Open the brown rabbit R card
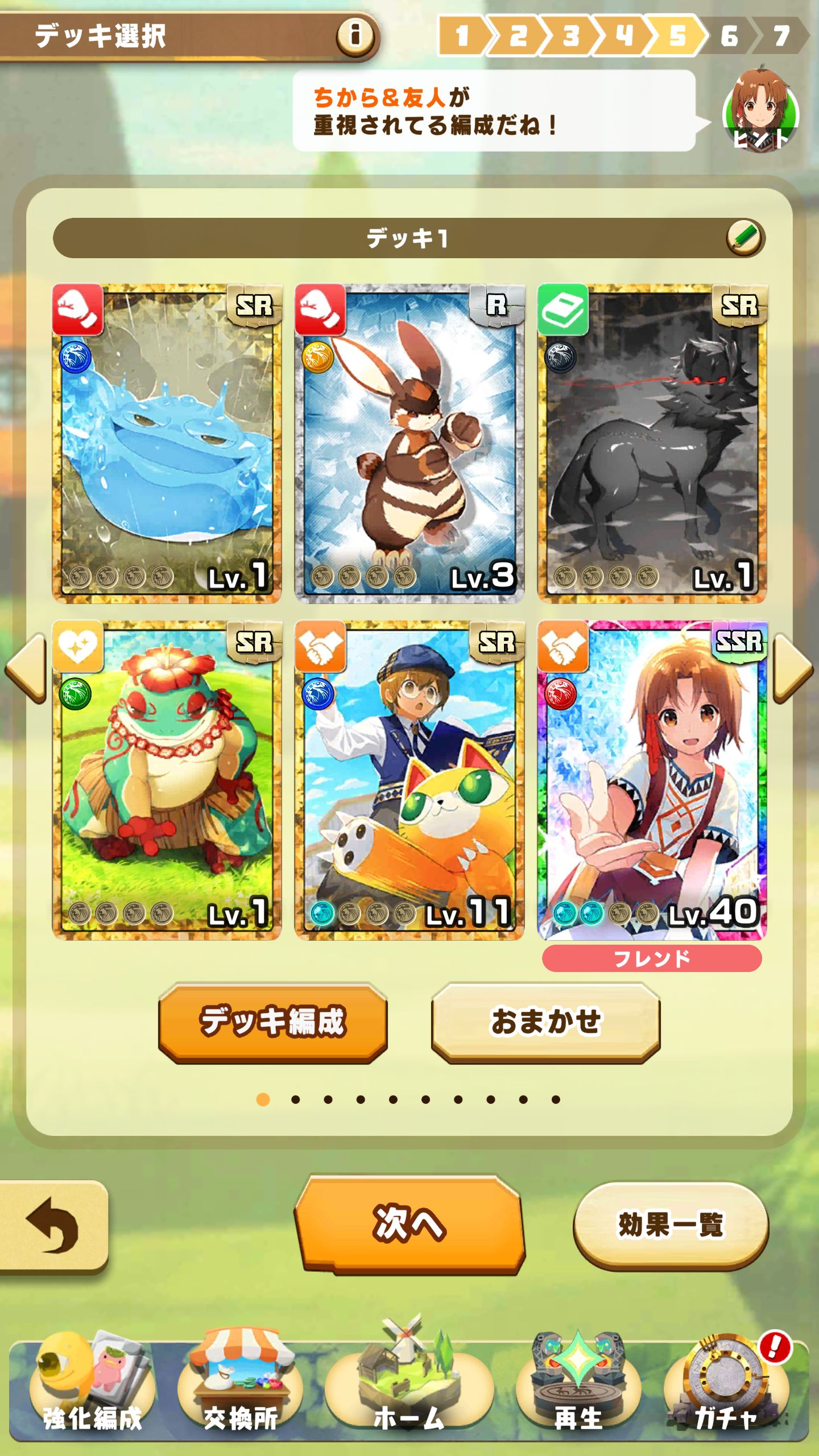This screenshot has width=819, height=1456. pyautogui.click(x=409, y=444)
